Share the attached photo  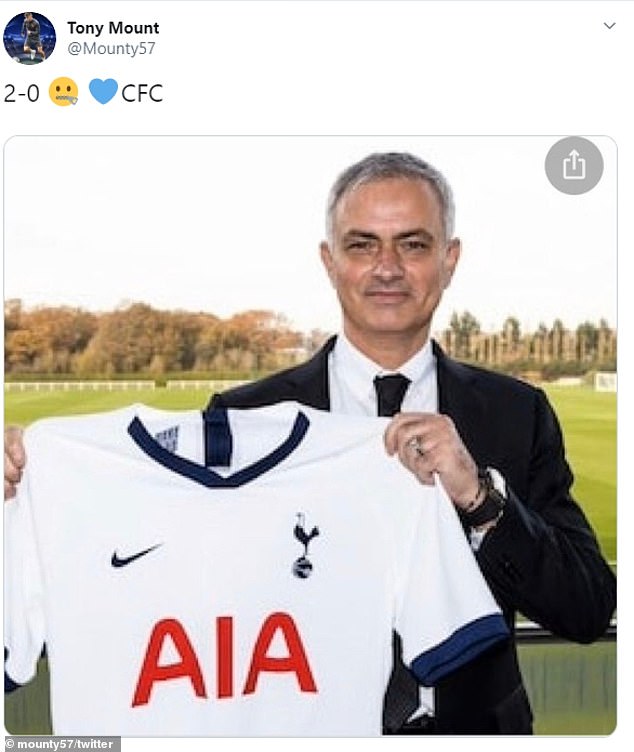coord(574,166)
